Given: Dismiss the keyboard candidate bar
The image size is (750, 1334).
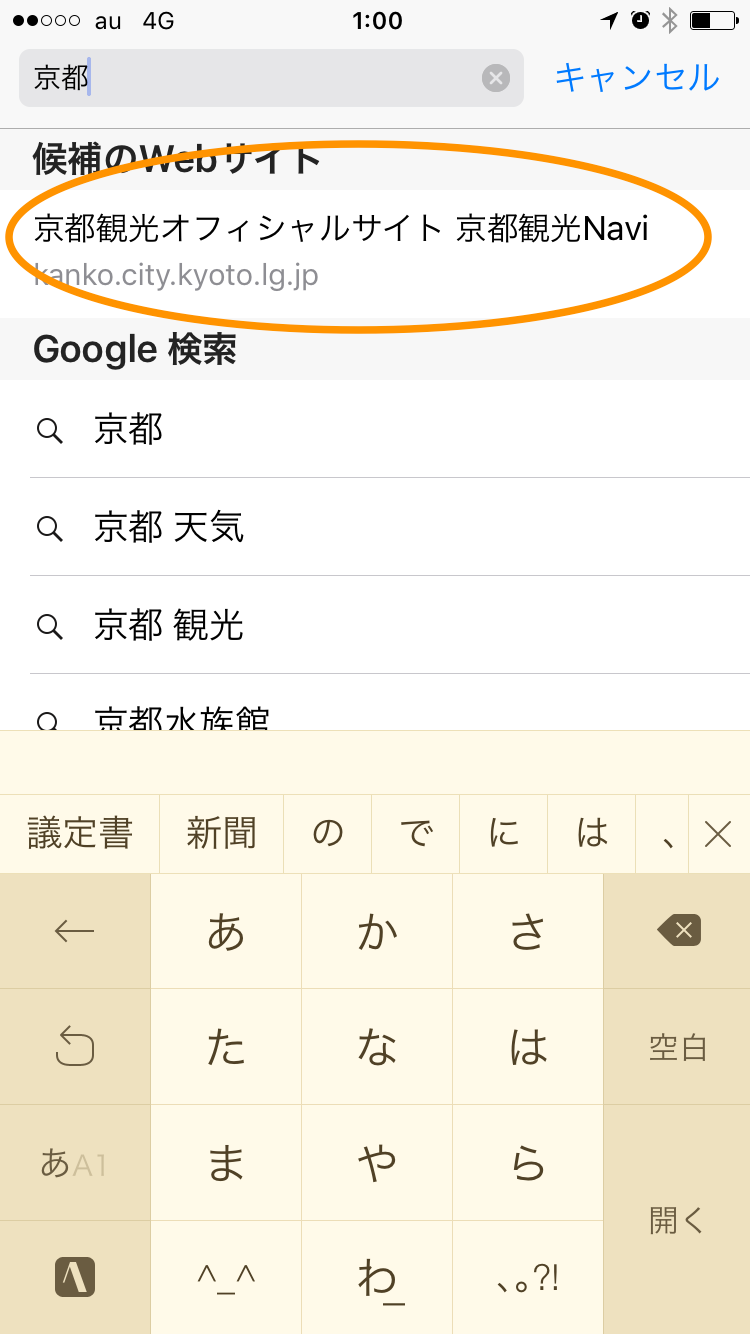Looking at the screenshot, I should click(x=718, y=833).
